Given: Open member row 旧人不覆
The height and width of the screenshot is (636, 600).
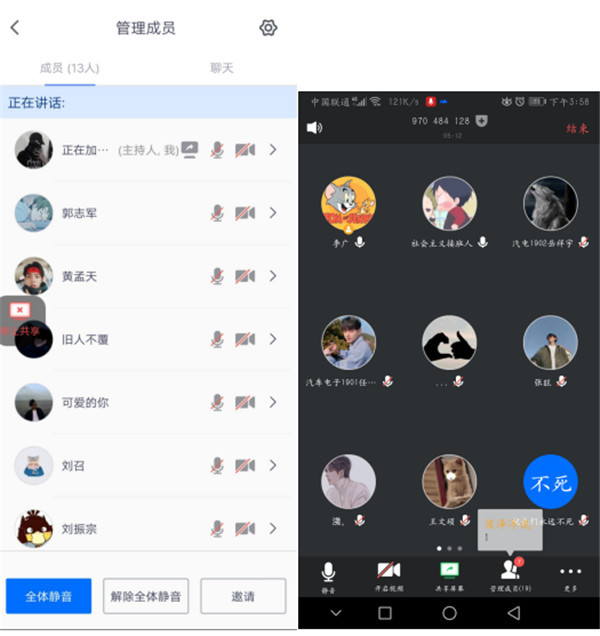Looking at the screenshot, I should coord(150,340).
